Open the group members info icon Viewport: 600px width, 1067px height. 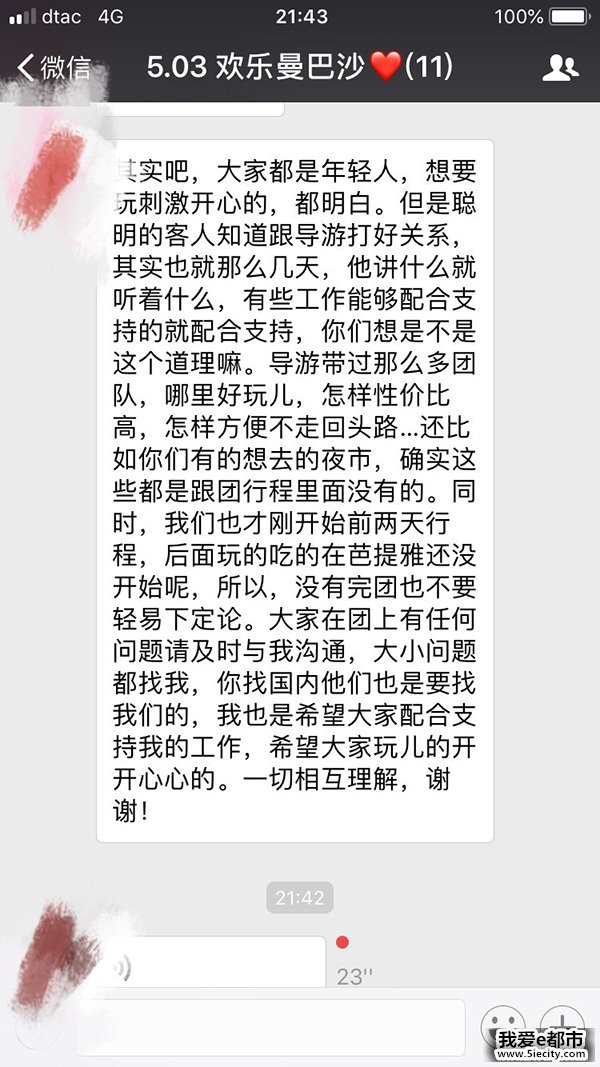pyautogui.click(x=560, y=68)
